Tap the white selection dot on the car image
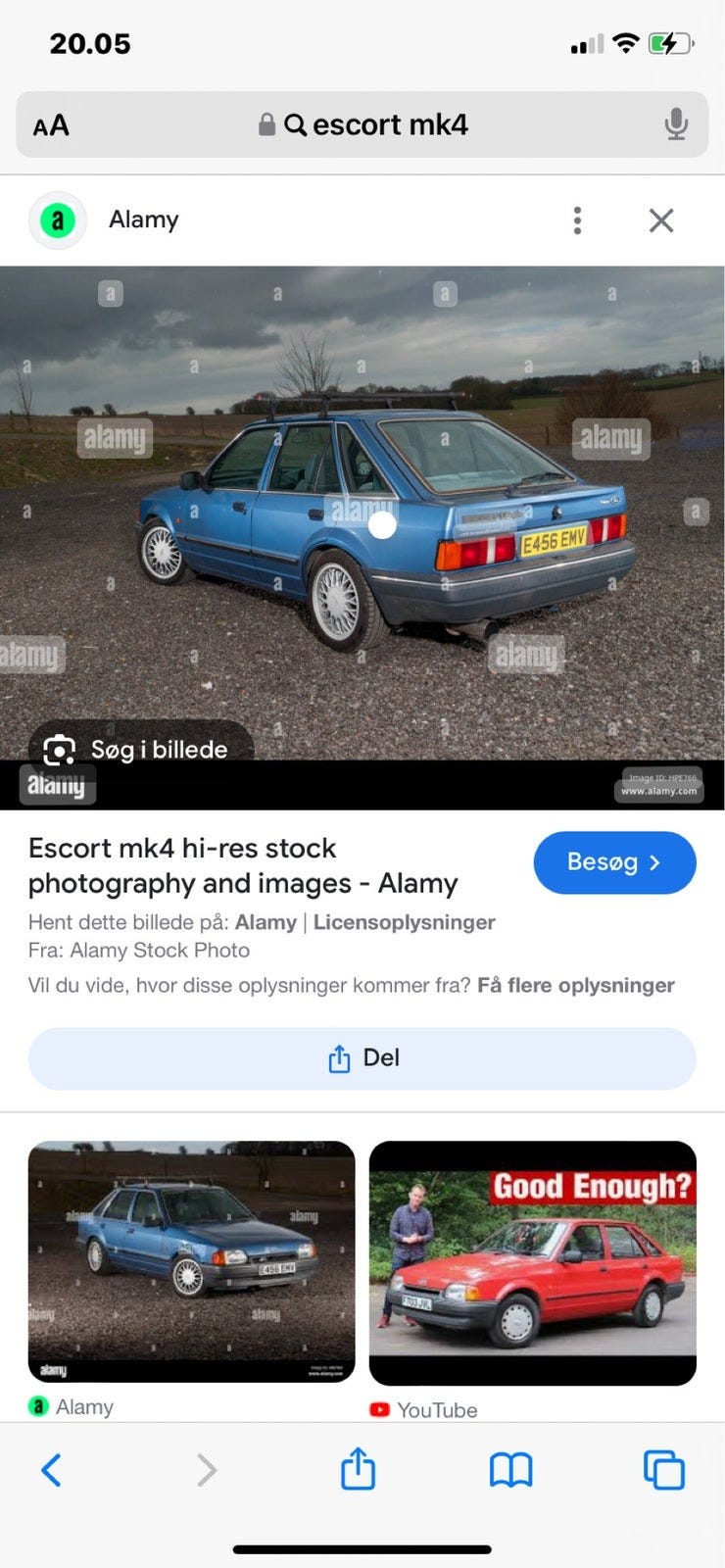This screenshot has width=725, height=1568. point(381,526)
